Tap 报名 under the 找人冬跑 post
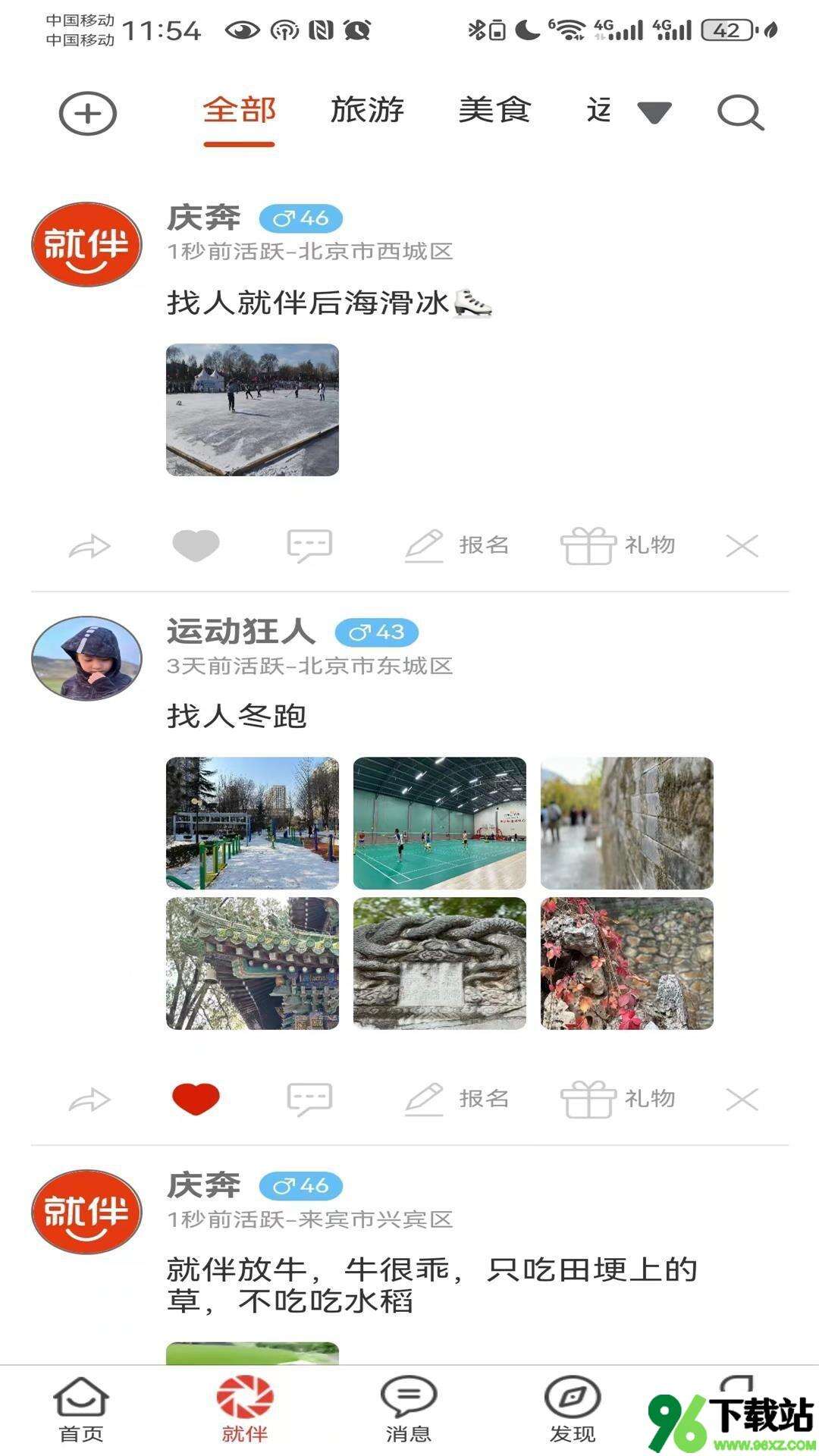Image resolution: width=819 pixels, height=1456 pixels. [457, 1099]
